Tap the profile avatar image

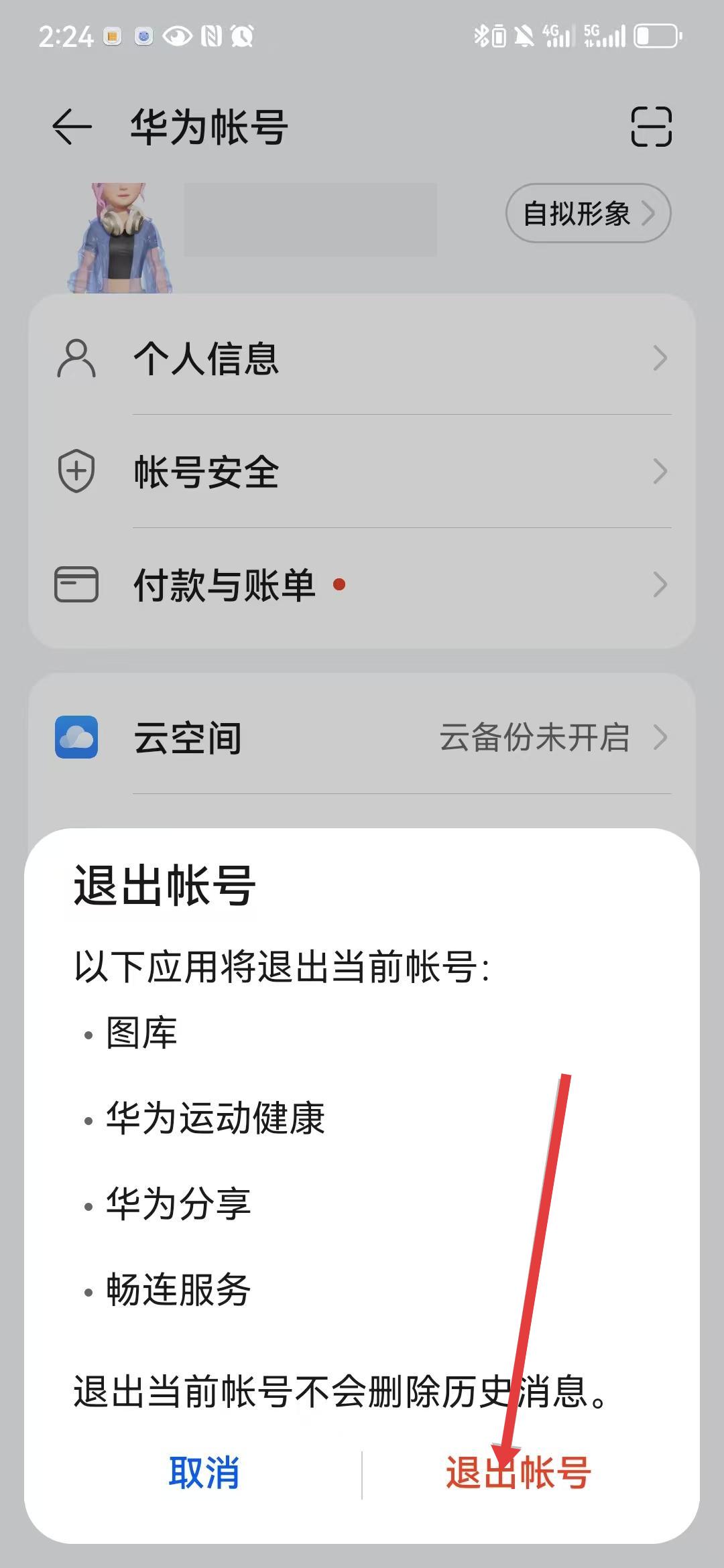[x=121, y=238]
